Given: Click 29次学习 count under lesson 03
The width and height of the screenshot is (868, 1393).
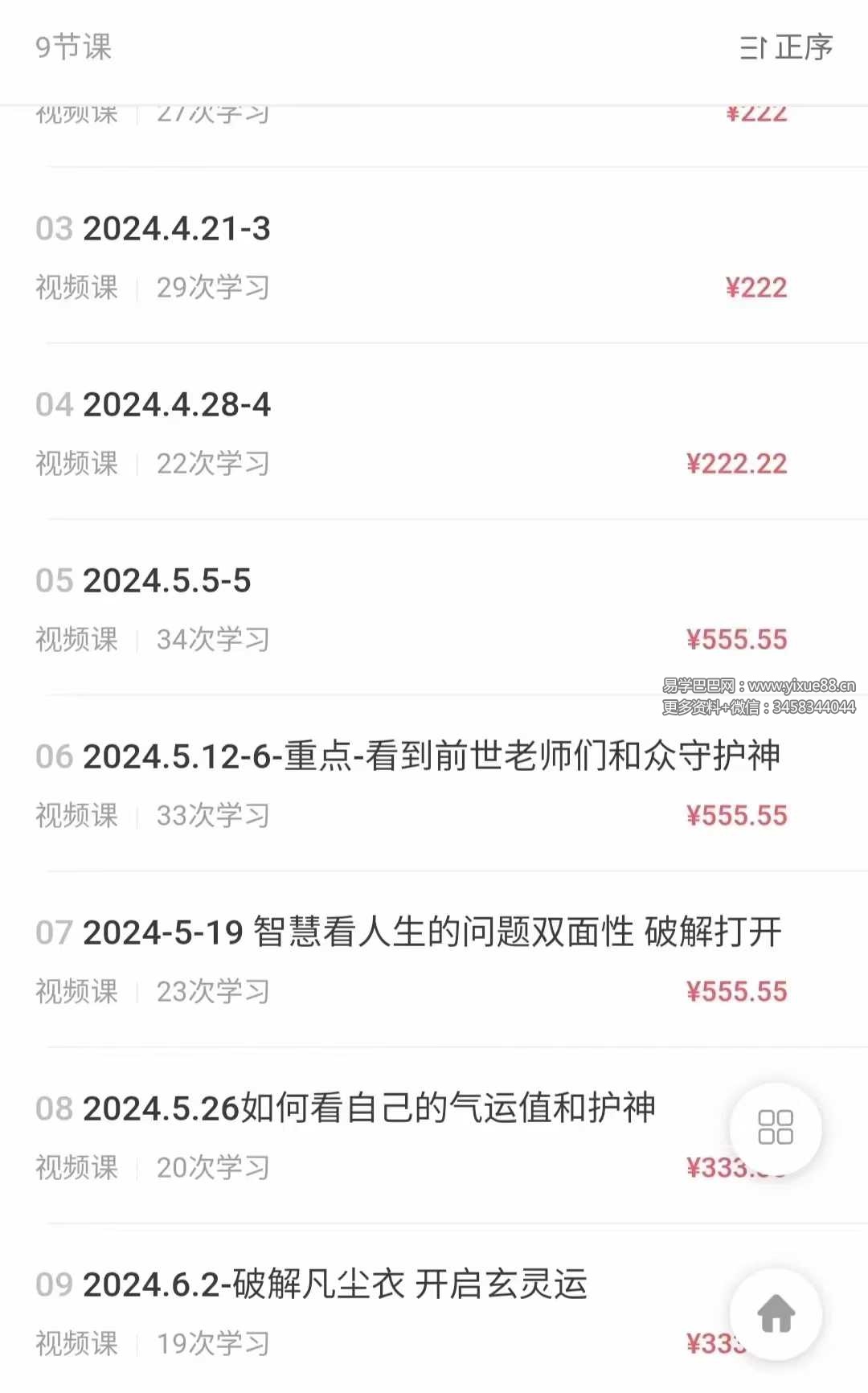Looking at the screenshot, I should click(x=213, y=286).
